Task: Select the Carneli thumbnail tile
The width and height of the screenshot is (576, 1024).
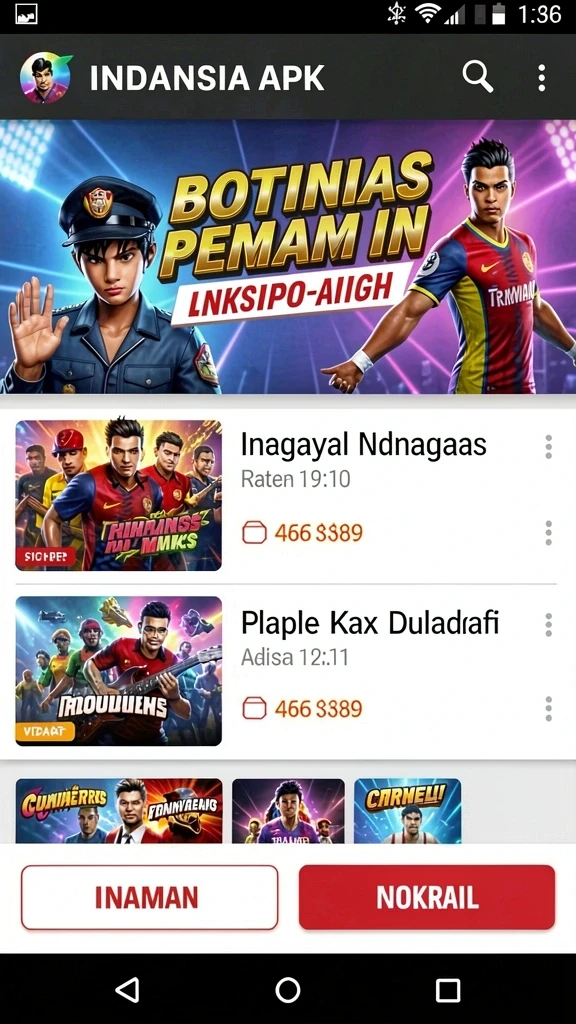Action: coord(408,810)
